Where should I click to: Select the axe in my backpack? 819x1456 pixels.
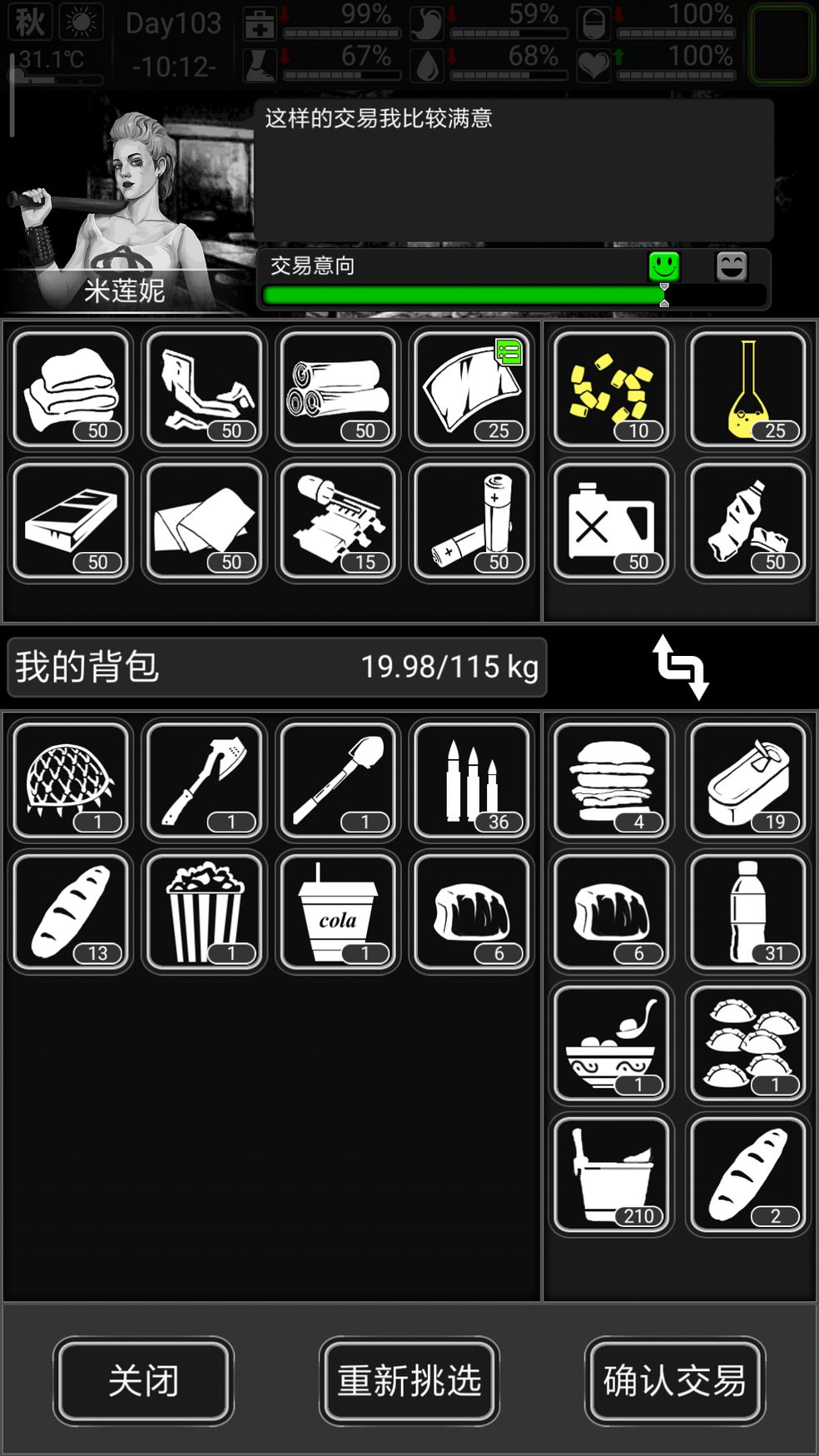point(204,780)
